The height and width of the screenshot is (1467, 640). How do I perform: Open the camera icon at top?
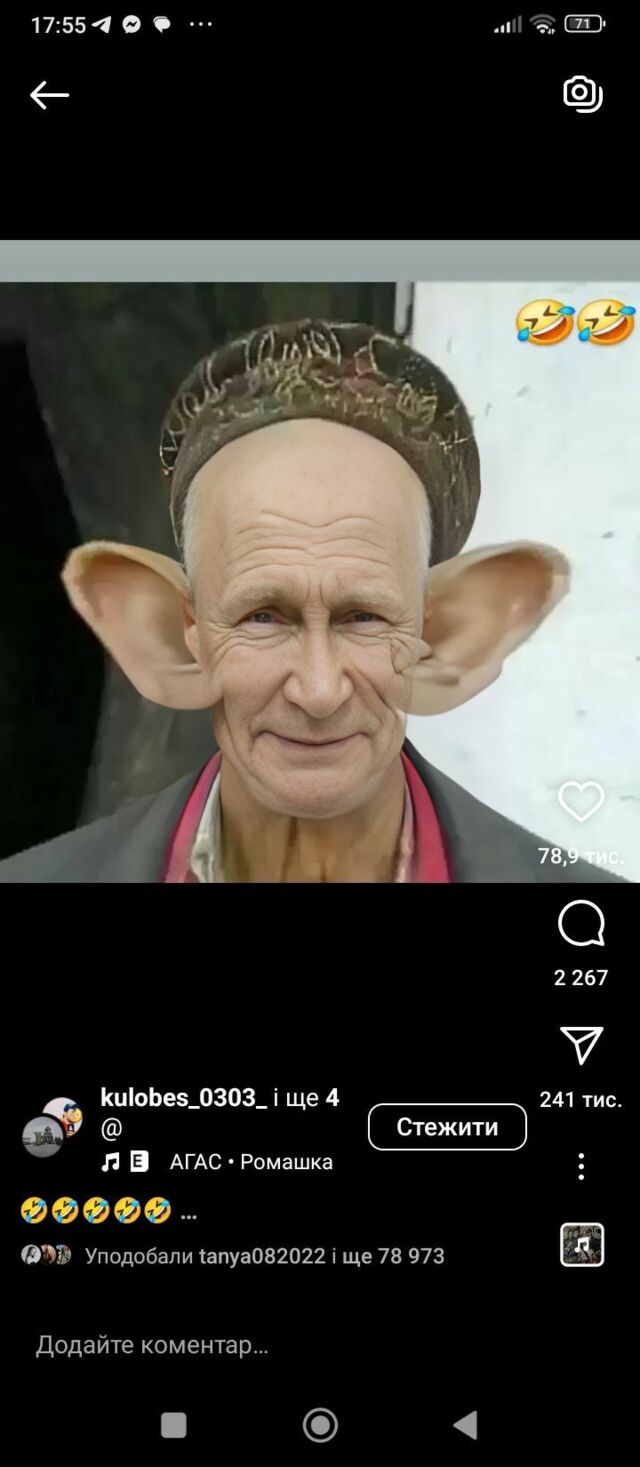pos(582,94)
